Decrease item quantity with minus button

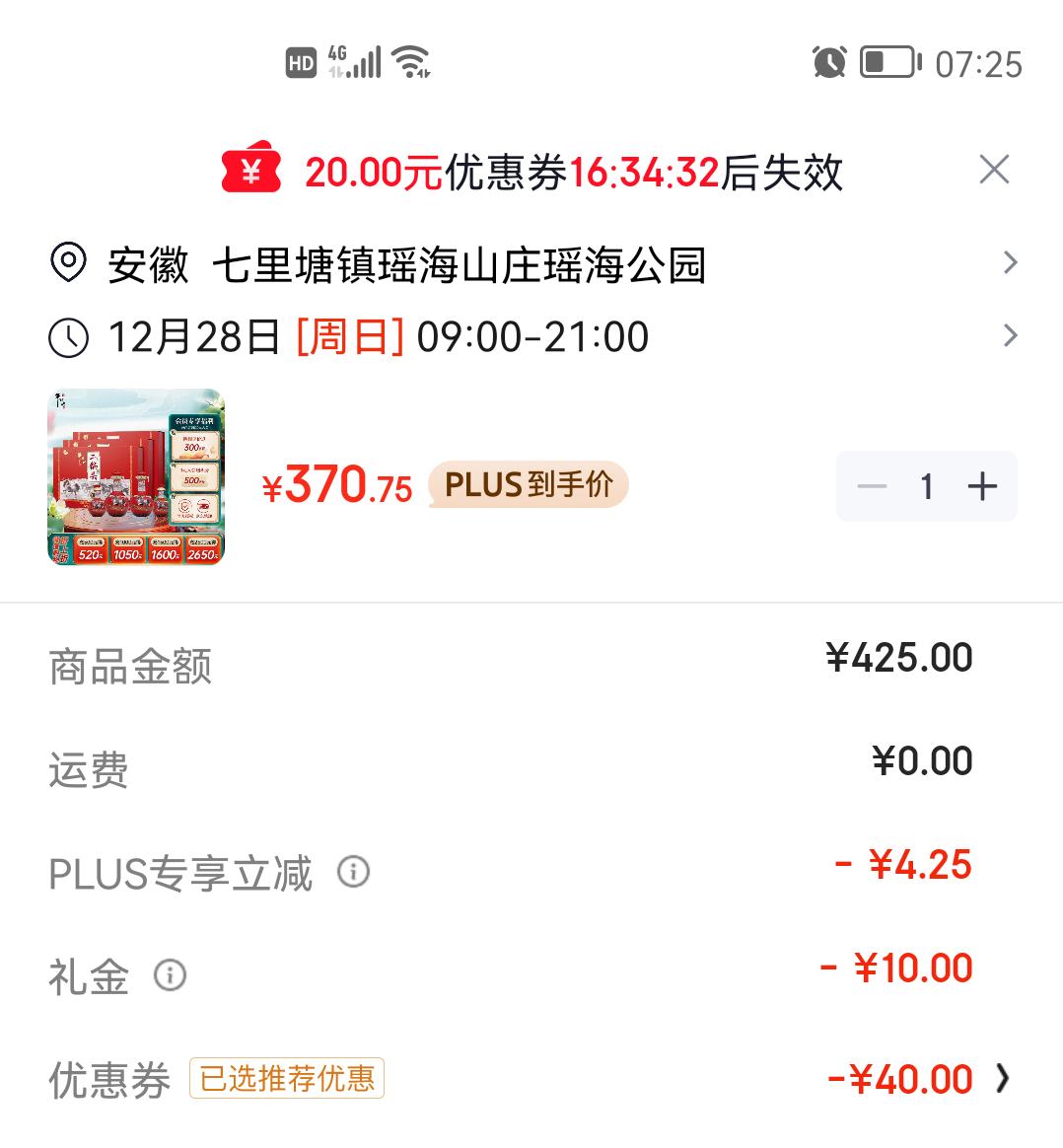(x=871, y=485)
